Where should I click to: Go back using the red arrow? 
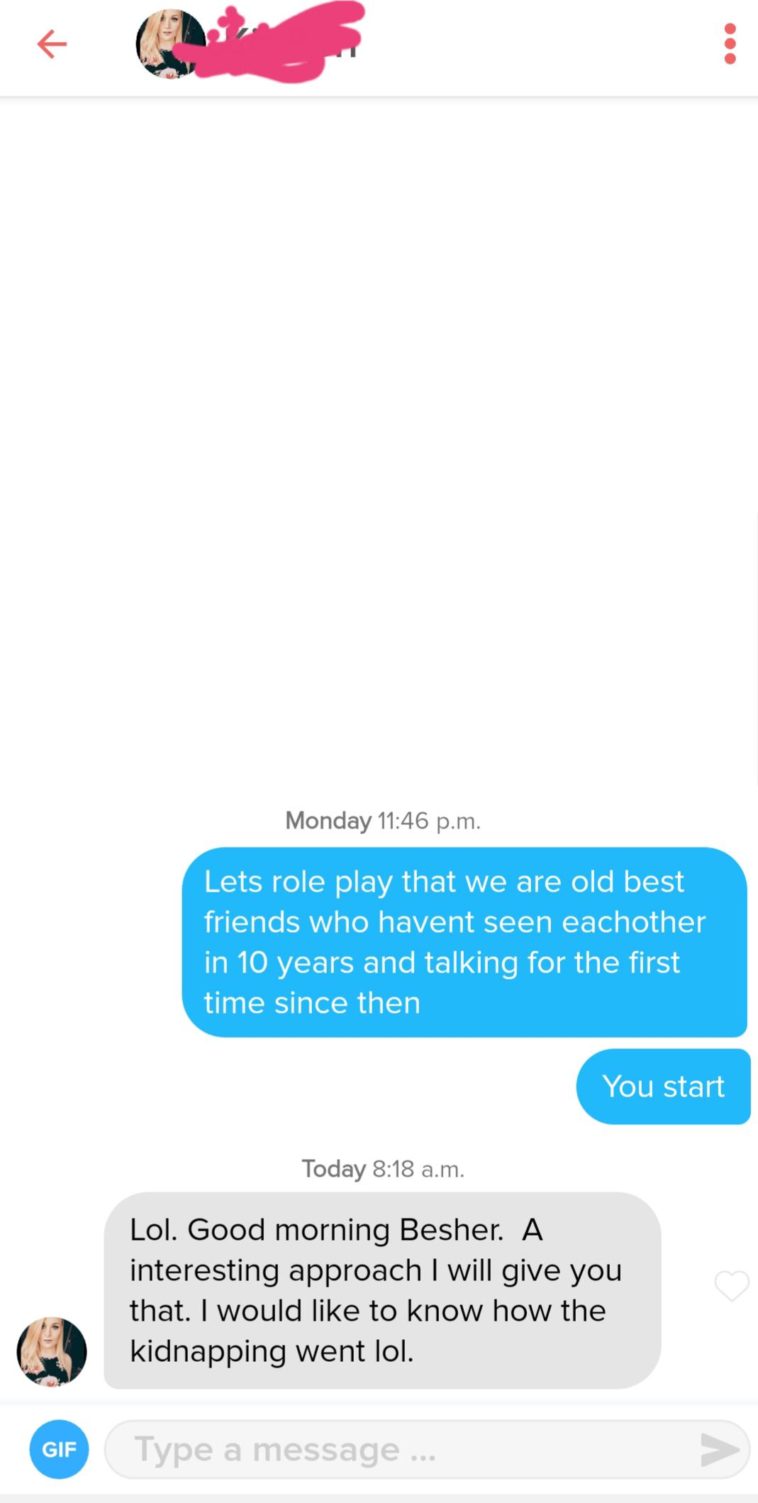click(x=51, y=44)
